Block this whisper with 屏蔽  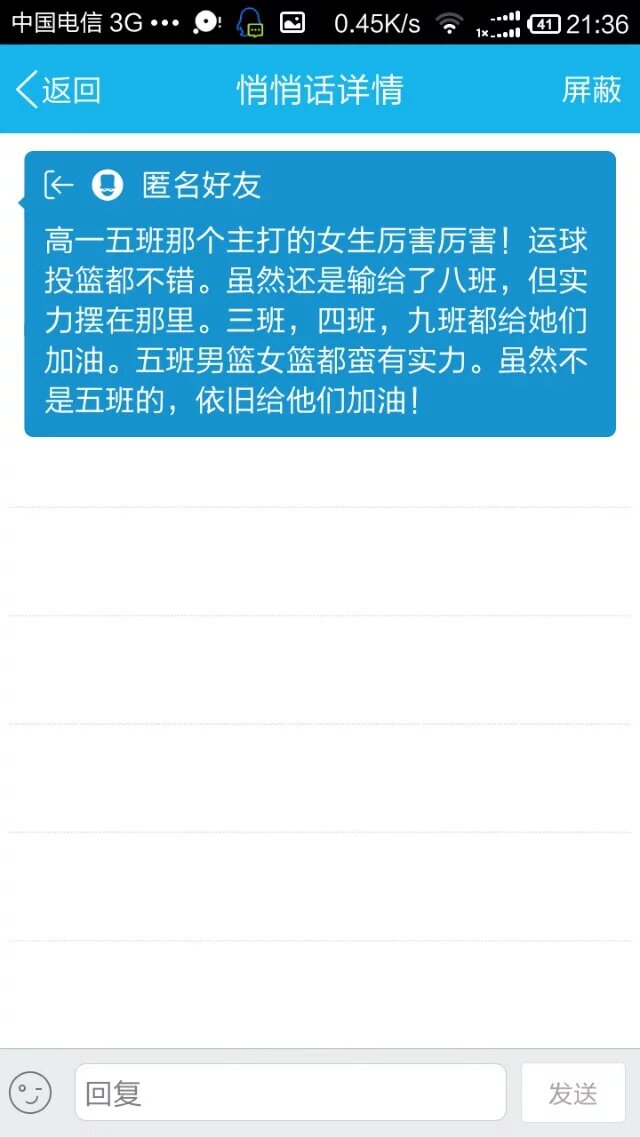591,90
